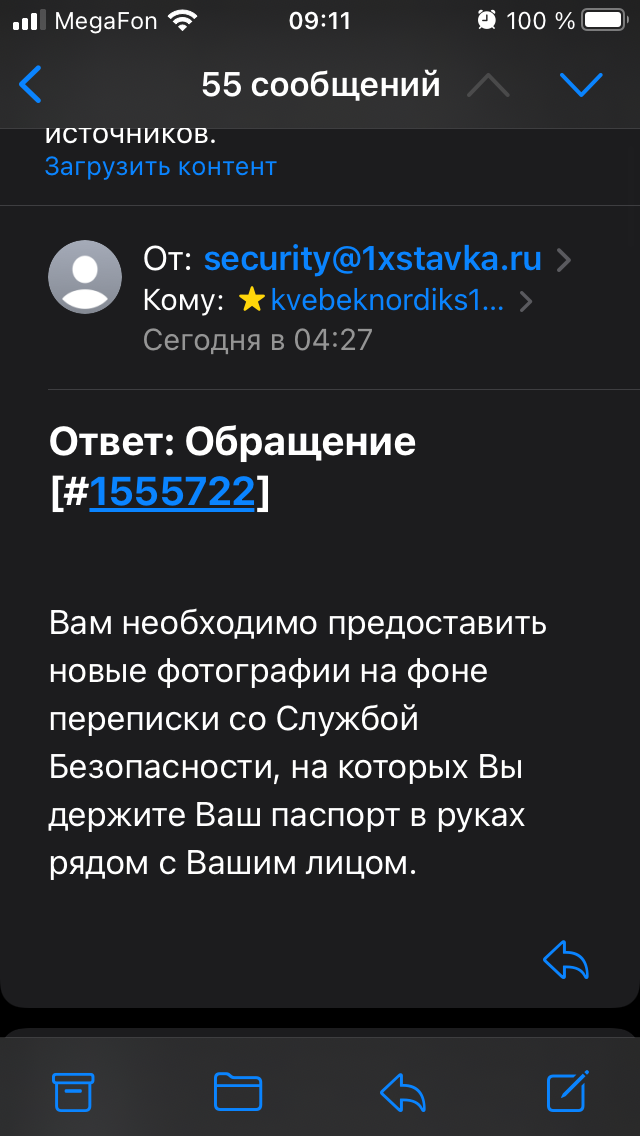This screenshot has width=640, height=1136.
Task: Open ticket number 1555722 link
Action: tap(172, 491)
